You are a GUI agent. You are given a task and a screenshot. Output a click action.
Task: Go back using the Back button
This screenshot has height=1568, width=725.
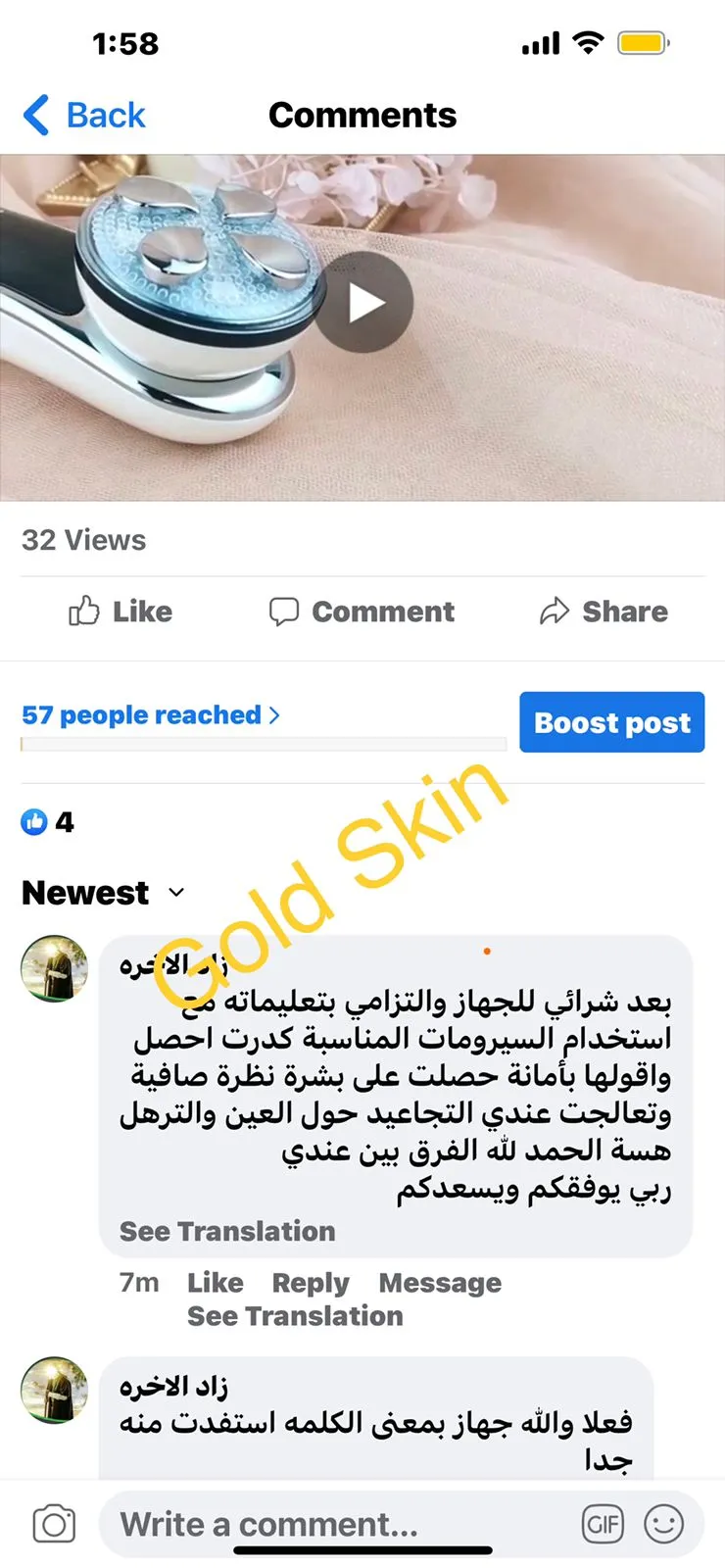(x=84, y=115)
